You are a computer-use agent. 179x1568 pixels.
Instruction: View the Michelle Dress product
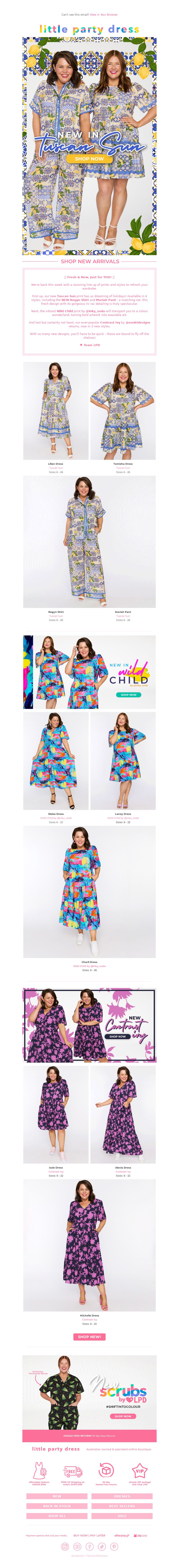pyautogui.click(x=89, y=1245)
